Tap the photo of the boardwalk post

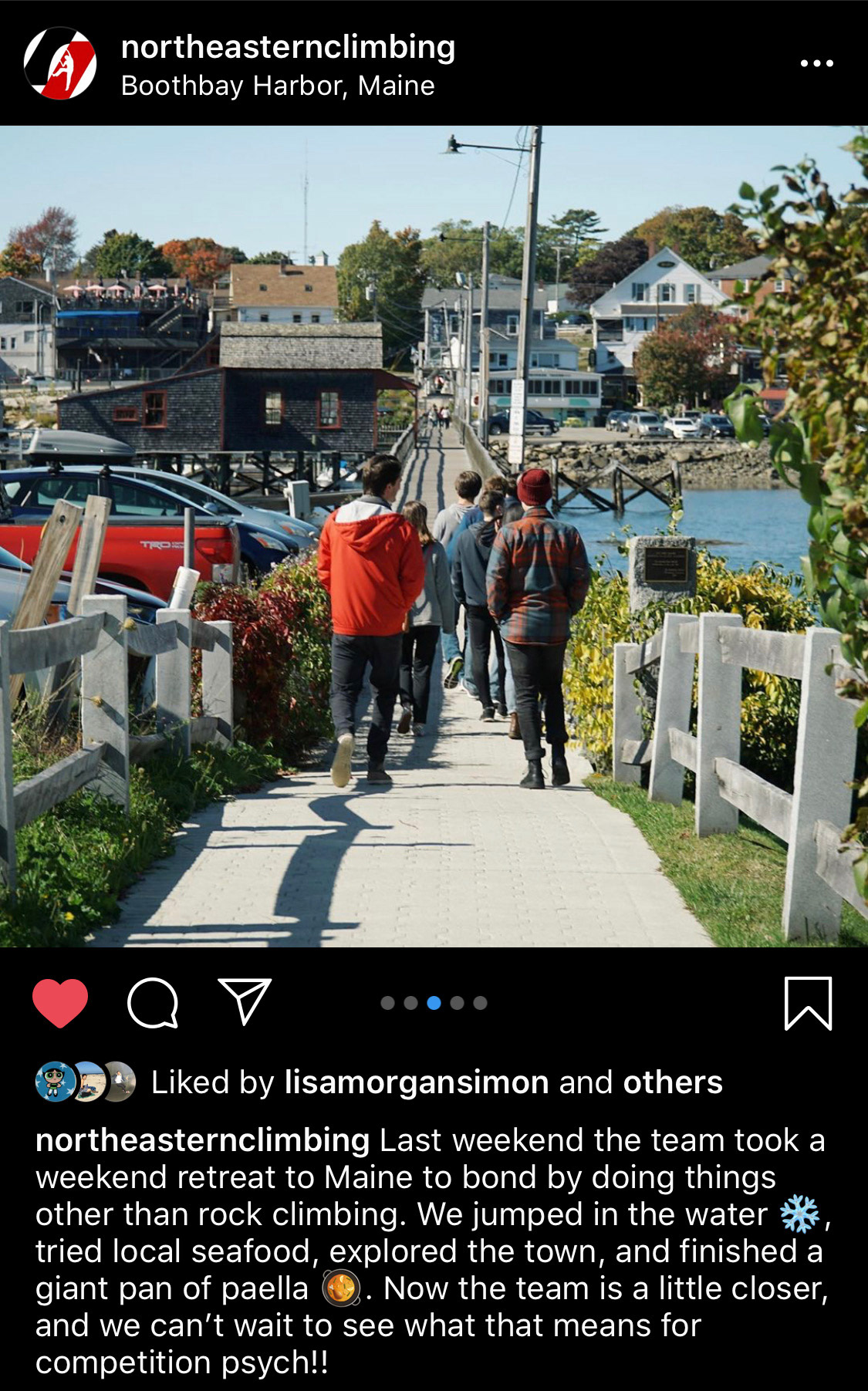tap(434, 536)
